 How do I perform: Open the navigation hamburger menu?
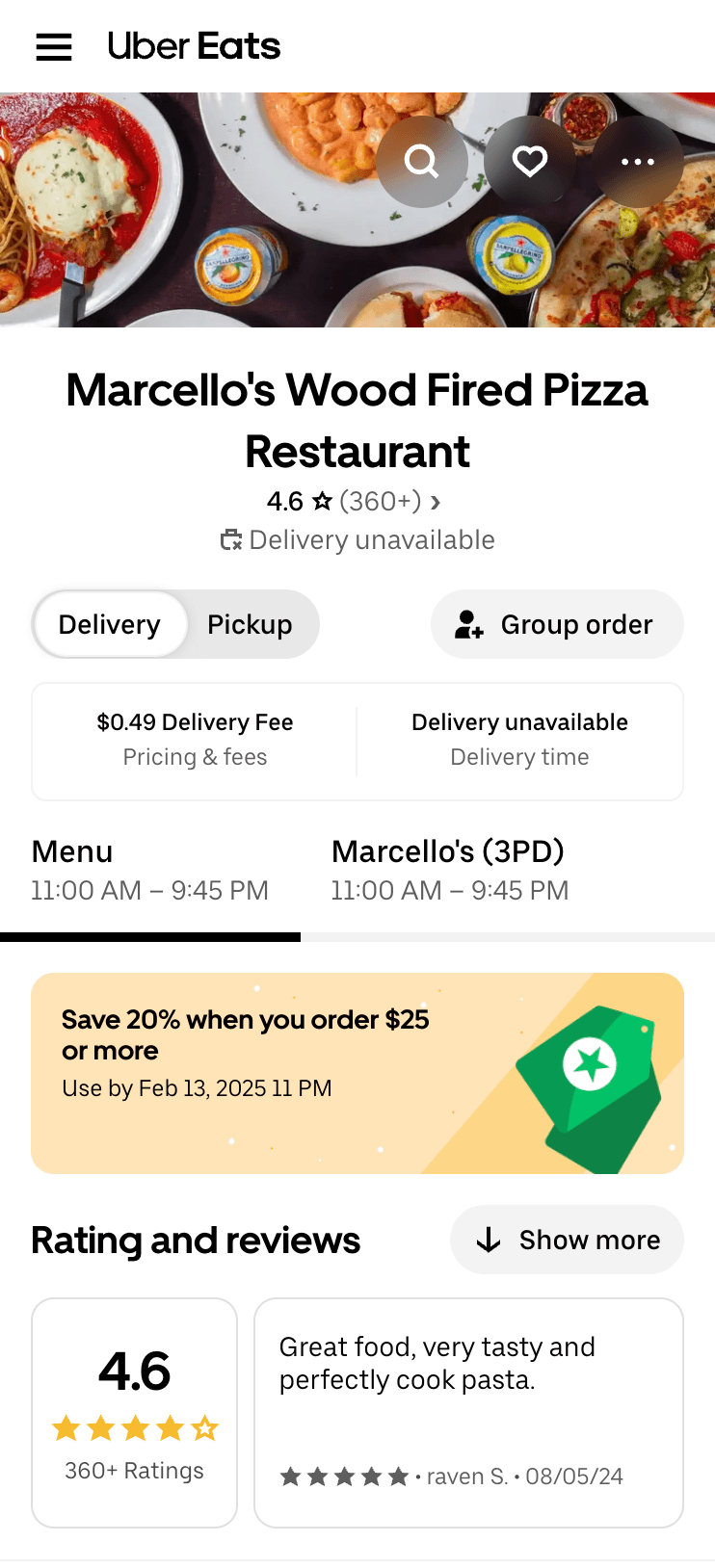(53, 47)
